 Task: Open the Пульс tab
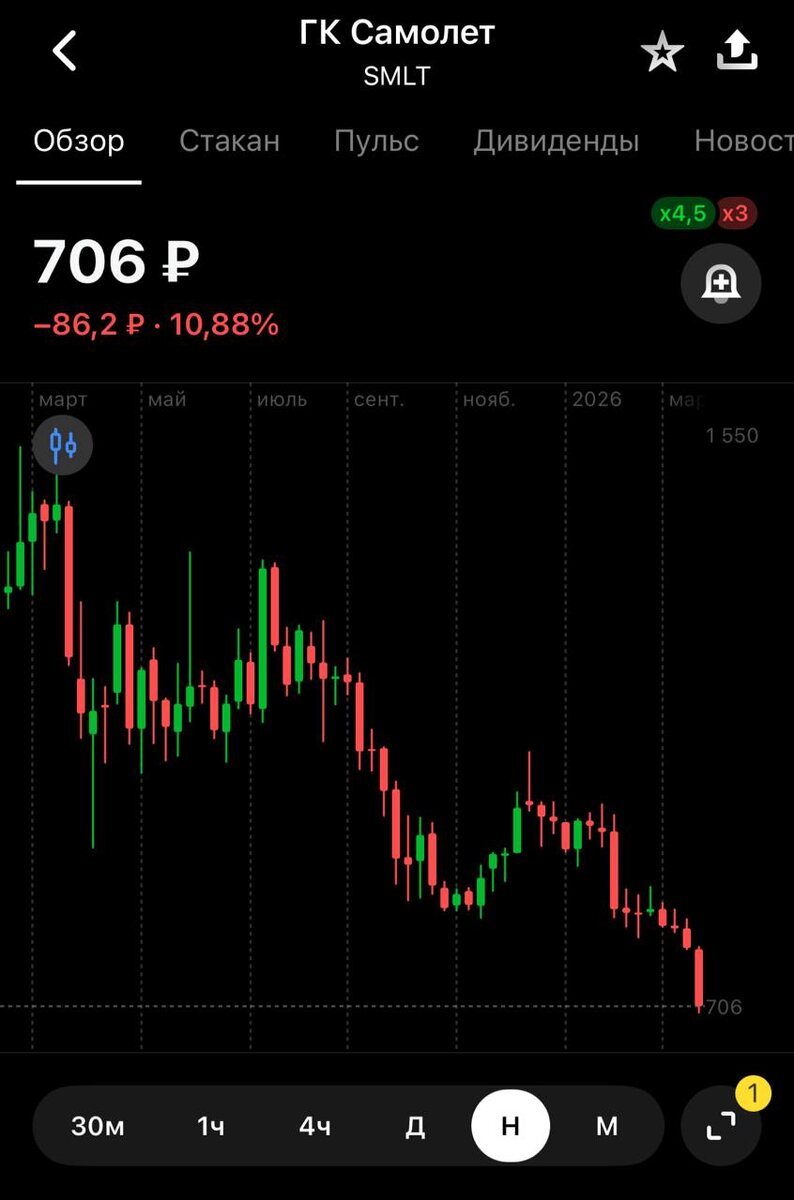(376, 141)
